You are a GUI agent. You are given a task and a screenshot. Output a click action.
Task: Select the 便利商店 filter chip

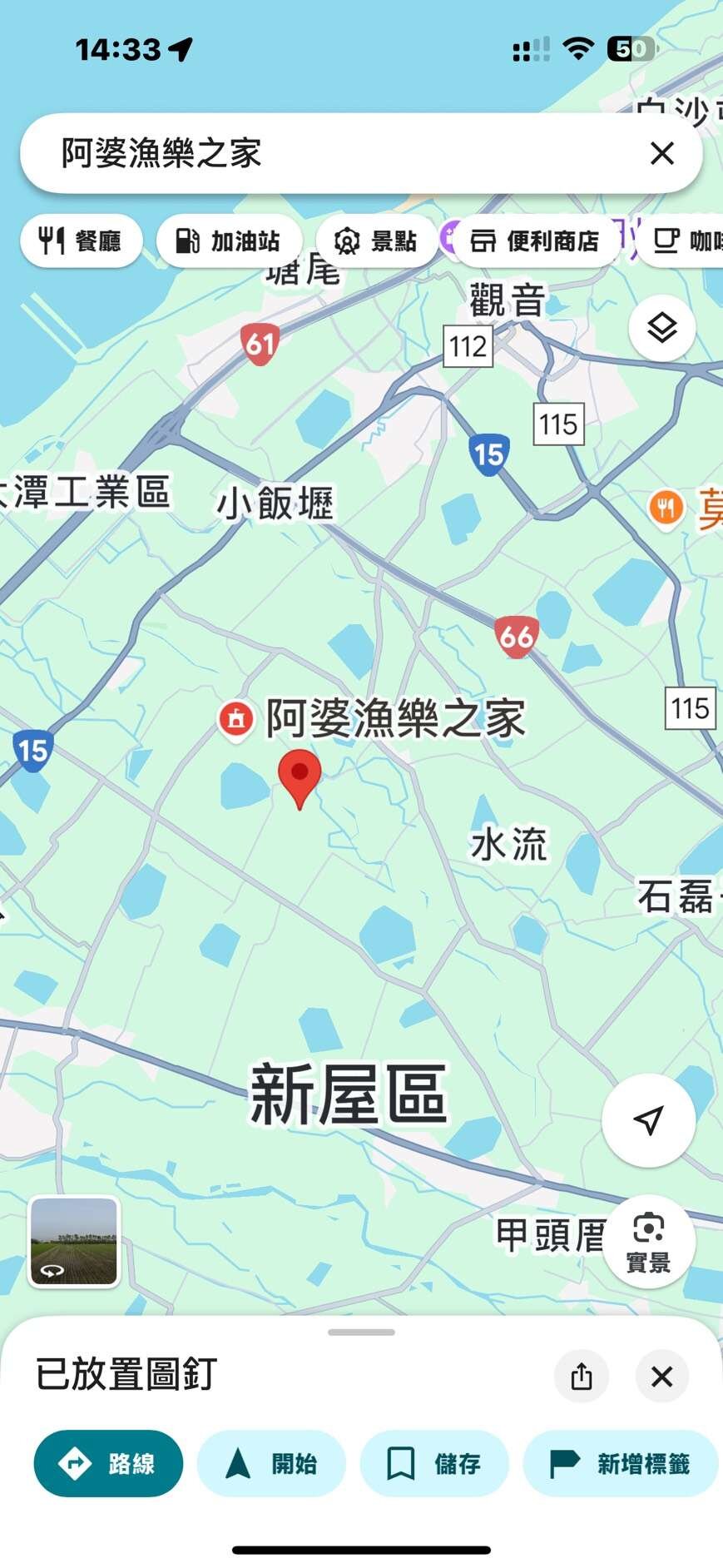coord(536,241)
